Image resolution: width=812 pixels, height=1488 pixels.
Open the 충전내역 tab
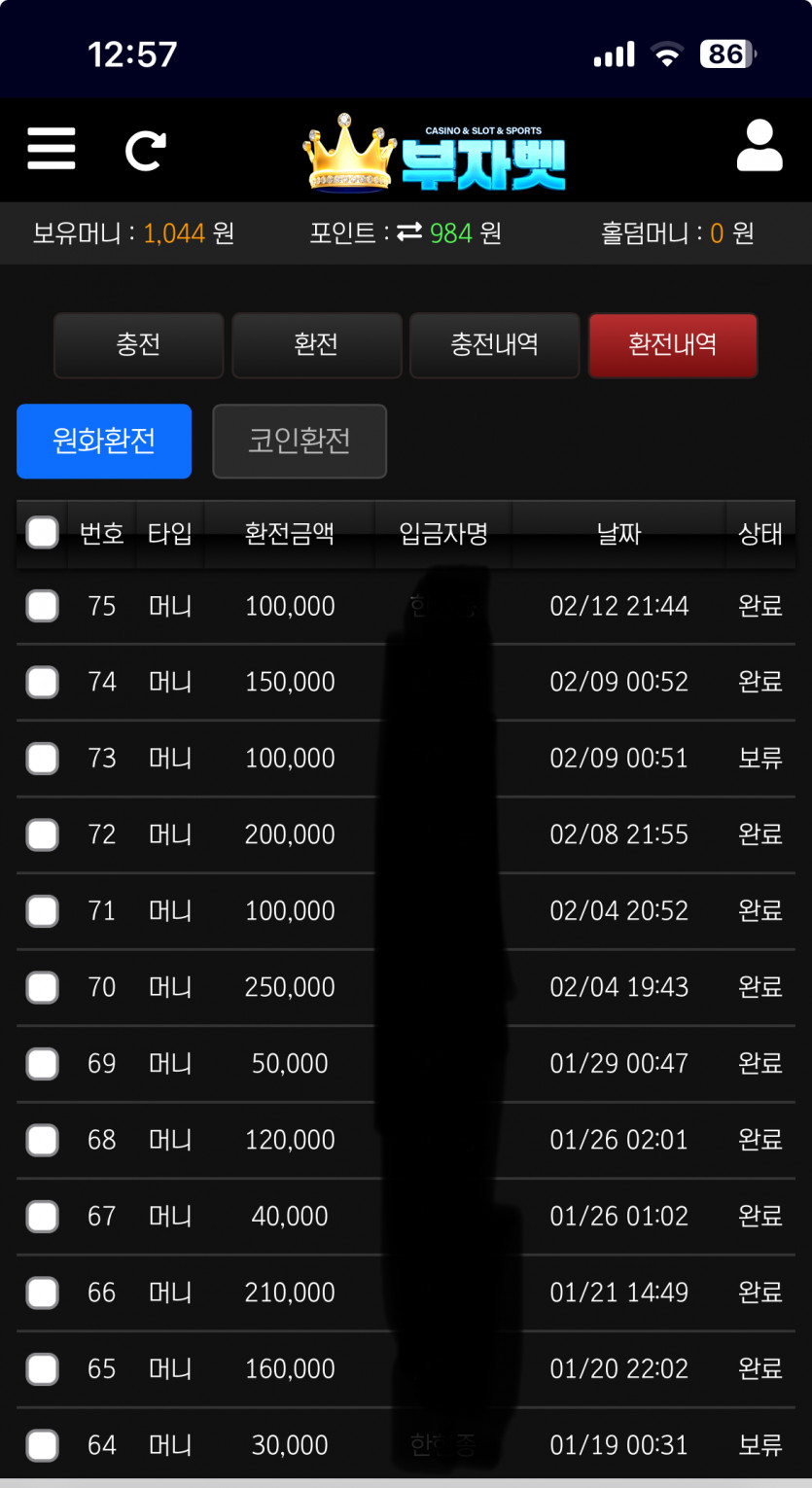[495, 345]
